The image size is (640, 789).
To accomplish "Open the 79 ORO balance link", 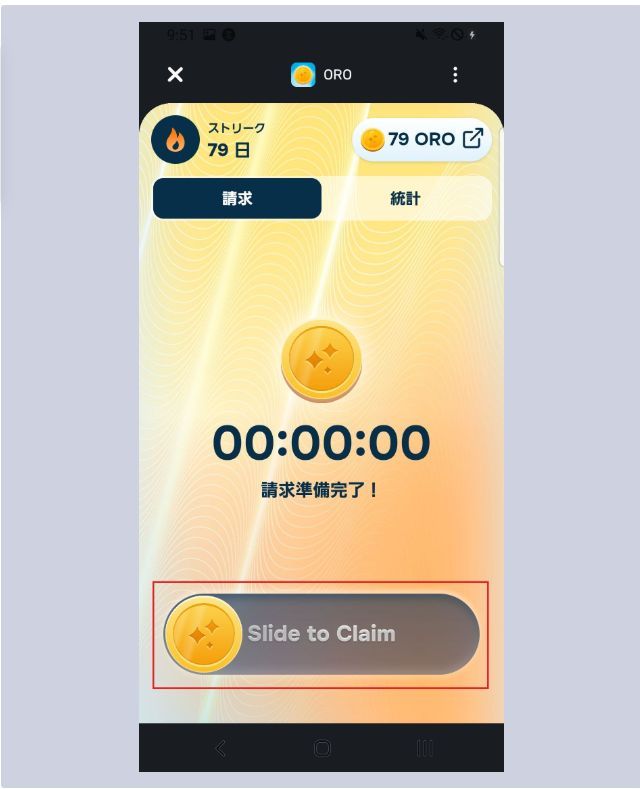I will click(422, 140).
